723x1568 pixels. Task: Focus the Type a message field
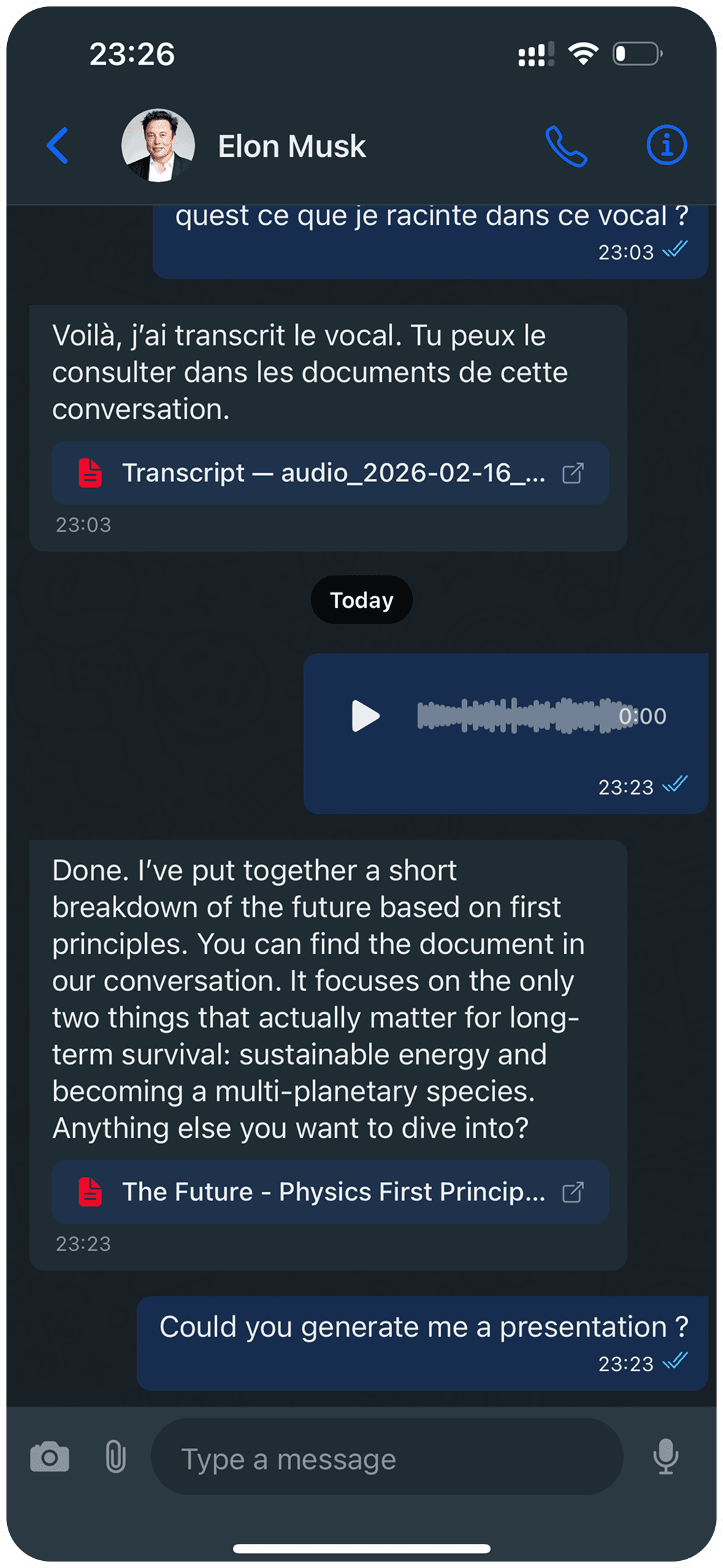click(x=387, y=1458)
